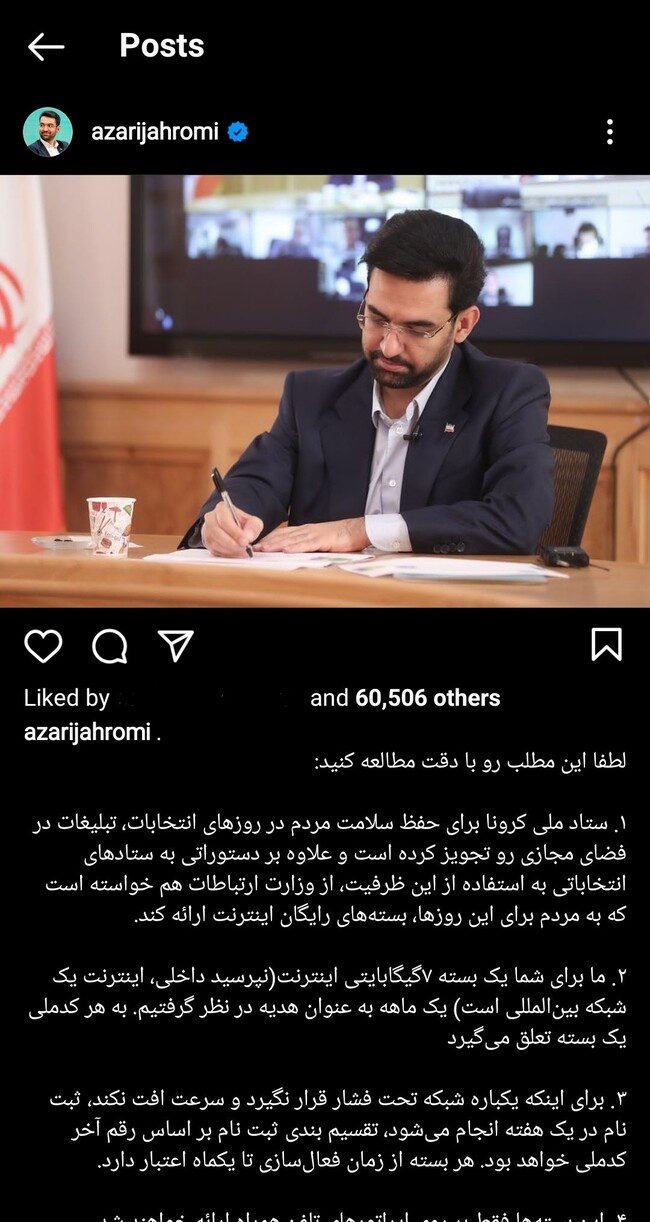This screenshot has height=1222, width=650.
Task: Open azarijahromi's profile picture
Action: (x=48, y=132)
